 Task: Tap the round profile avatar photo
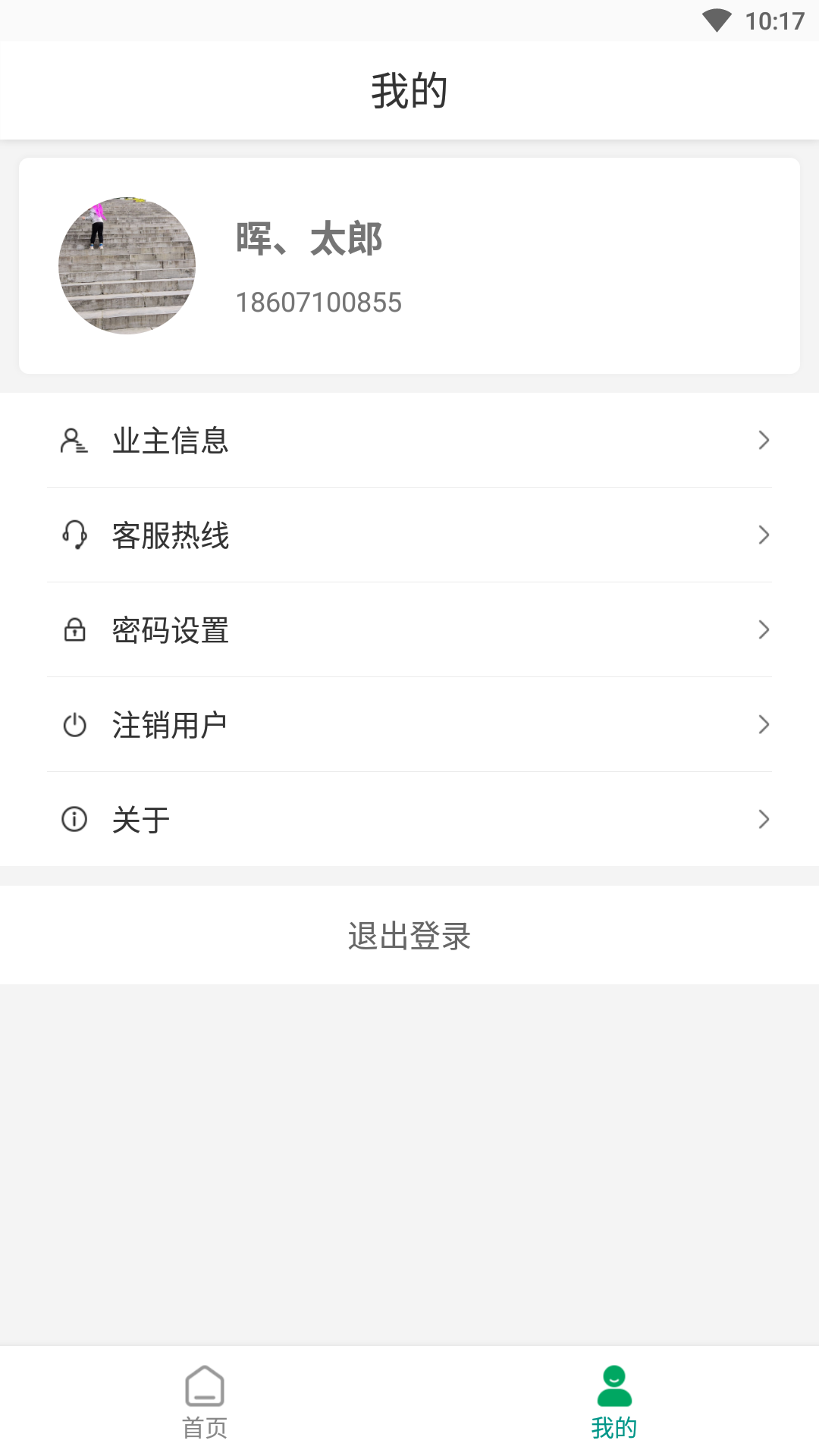click(127, 265)
